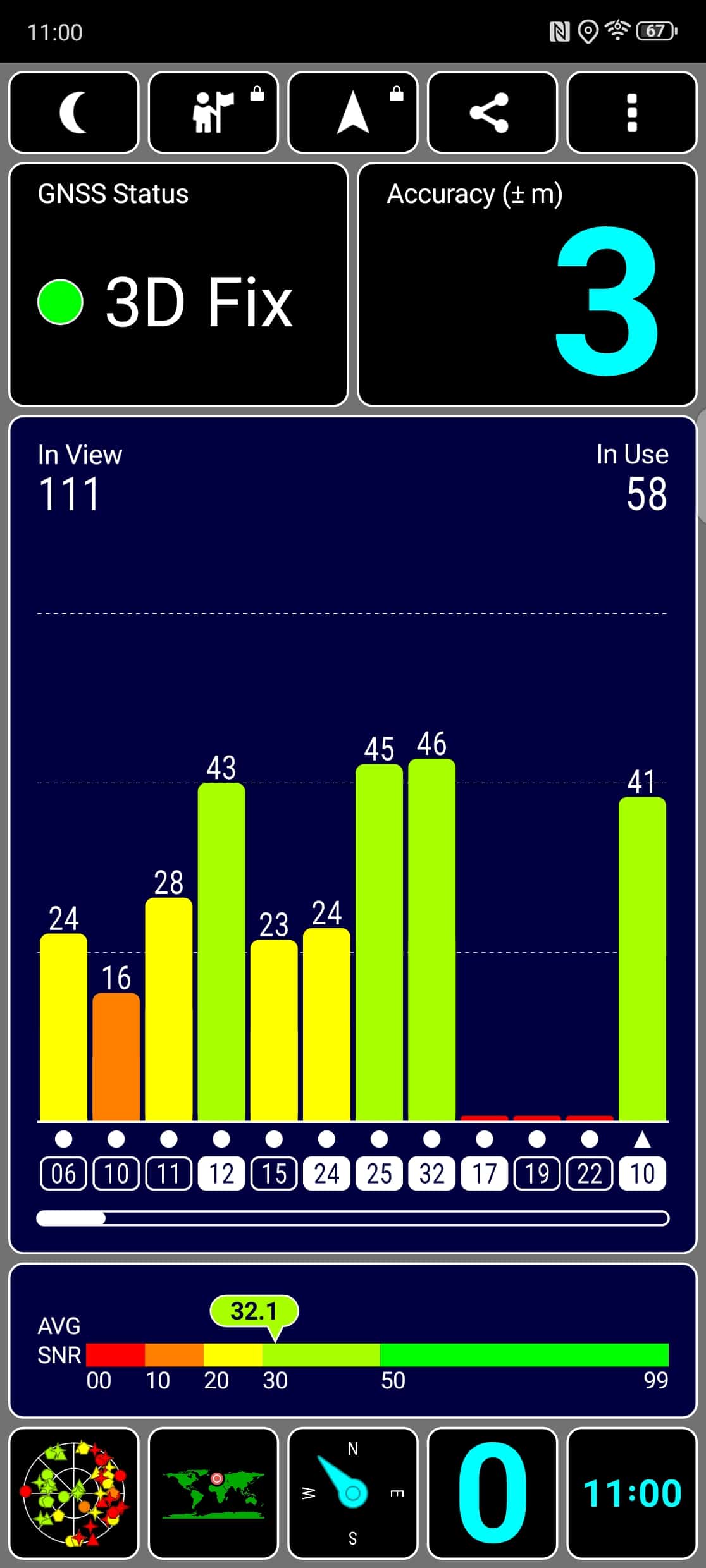Open the world map tile

click(x=213, y=1493)
